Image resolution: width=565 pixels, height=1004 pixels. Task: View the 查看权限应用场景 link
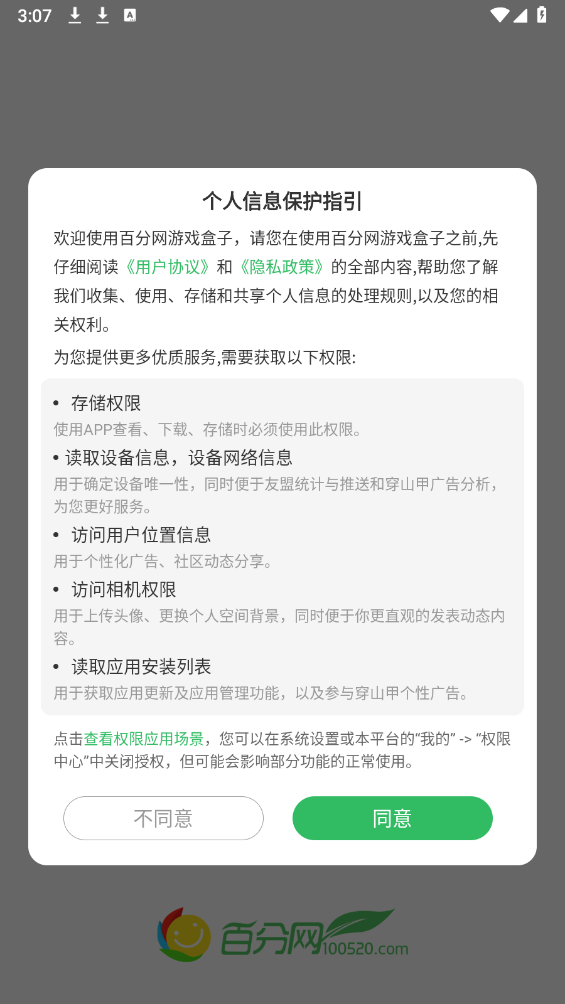click(x=143, y=739)
